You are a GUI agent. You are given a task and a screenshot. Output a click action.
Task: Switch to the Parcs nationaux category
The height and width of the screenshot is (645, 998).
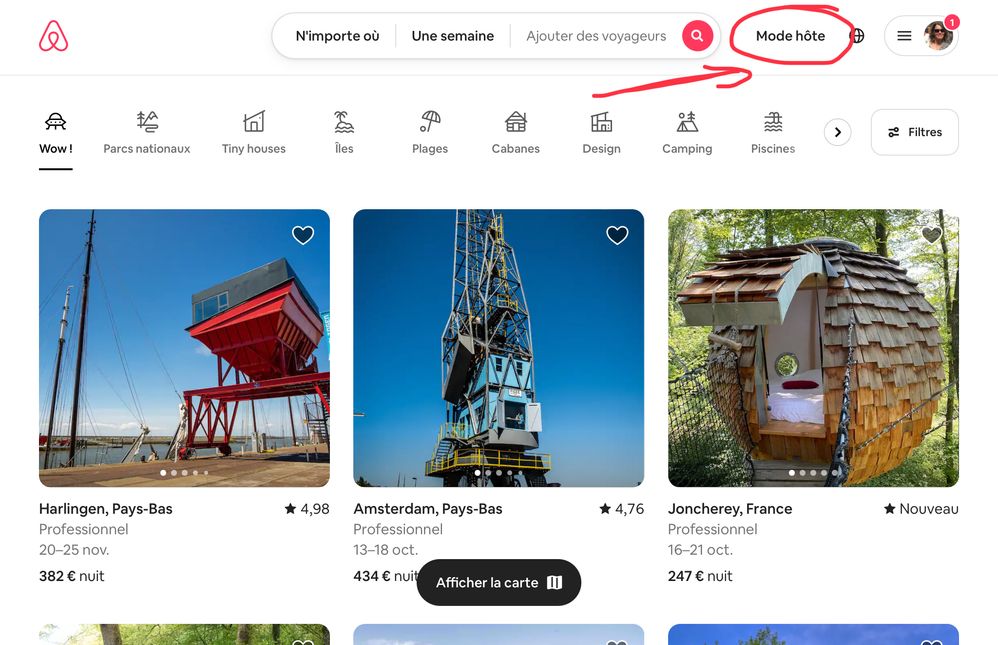146,133
